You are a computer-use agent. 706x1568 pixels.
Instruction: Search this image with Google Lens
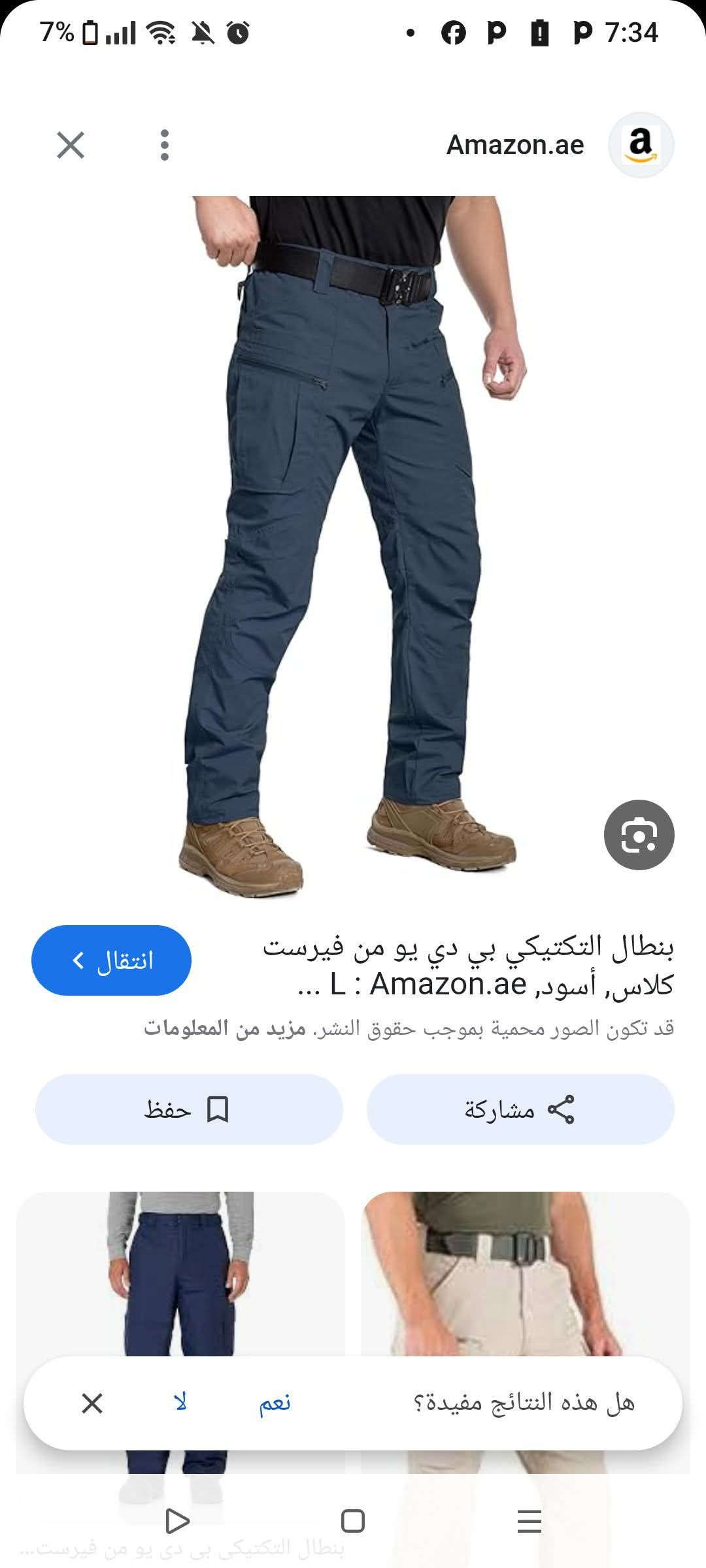point(639,835)
